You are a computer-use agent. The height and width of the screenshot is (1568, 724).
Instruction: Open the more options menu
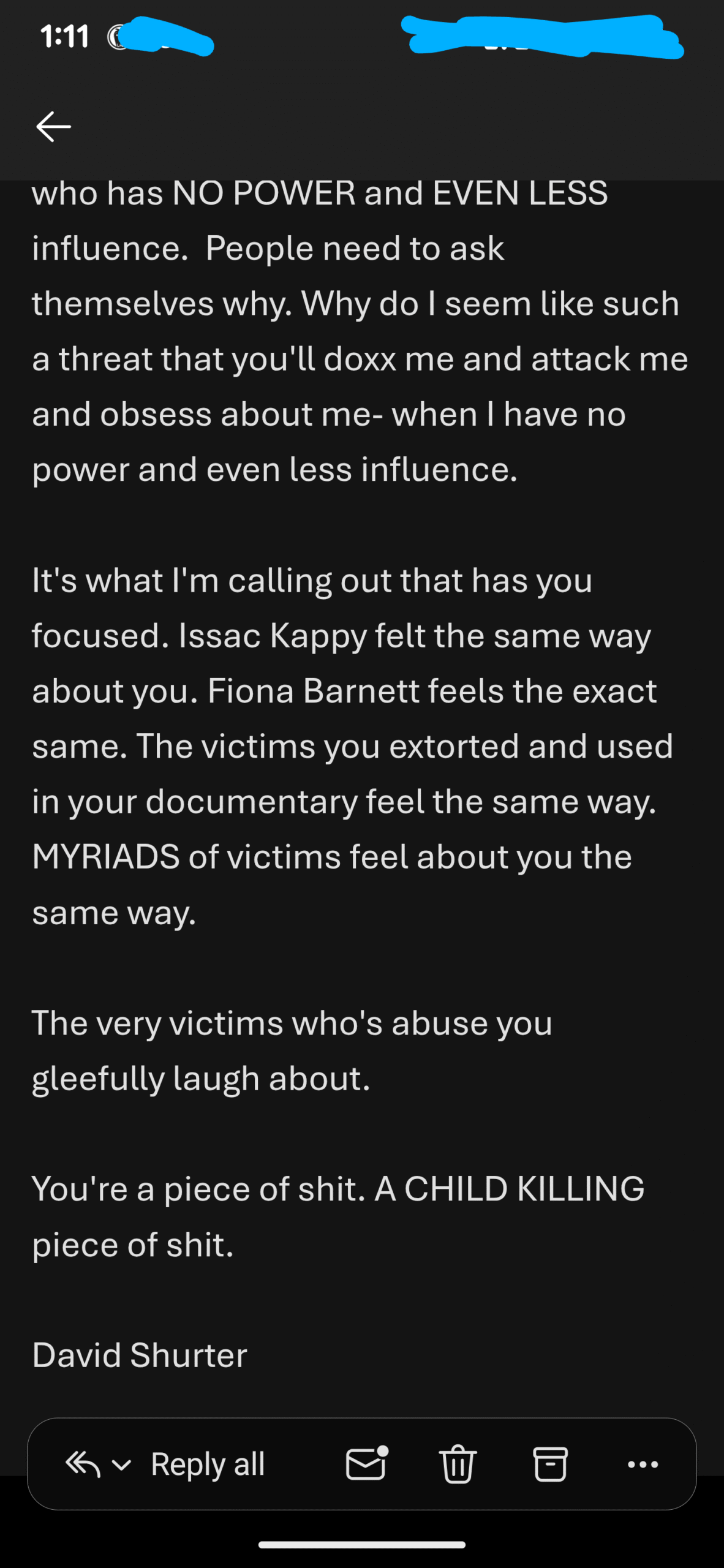[x=643, y=1464]
